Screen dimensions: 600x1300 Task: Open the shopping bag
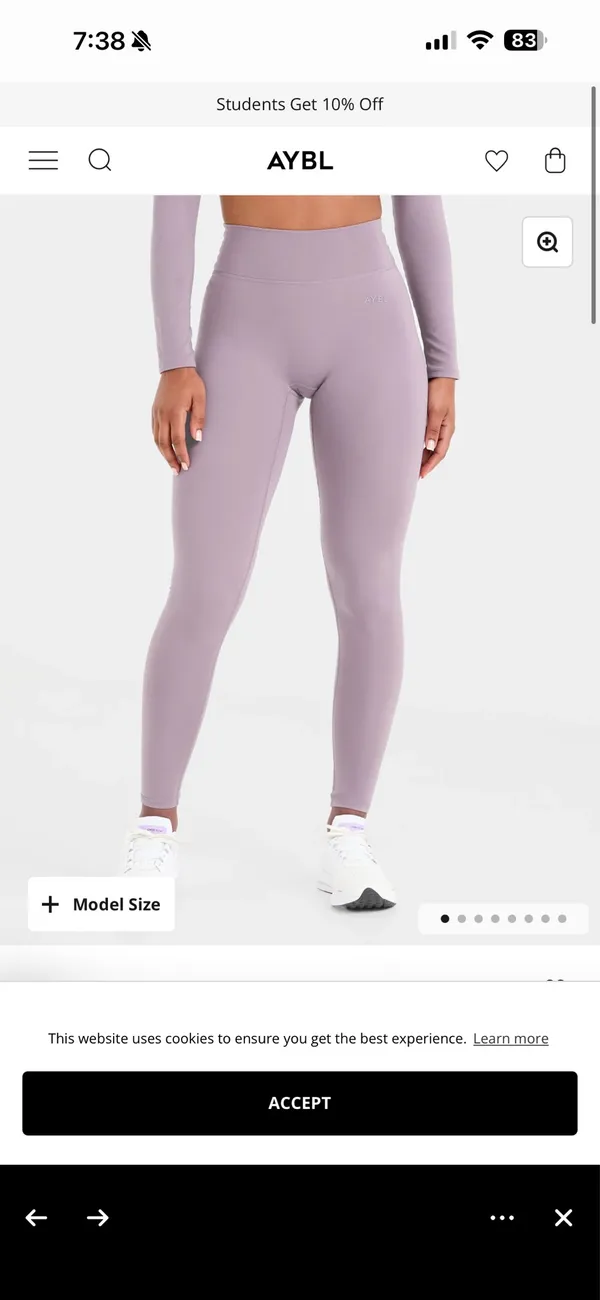pos(555,160)
